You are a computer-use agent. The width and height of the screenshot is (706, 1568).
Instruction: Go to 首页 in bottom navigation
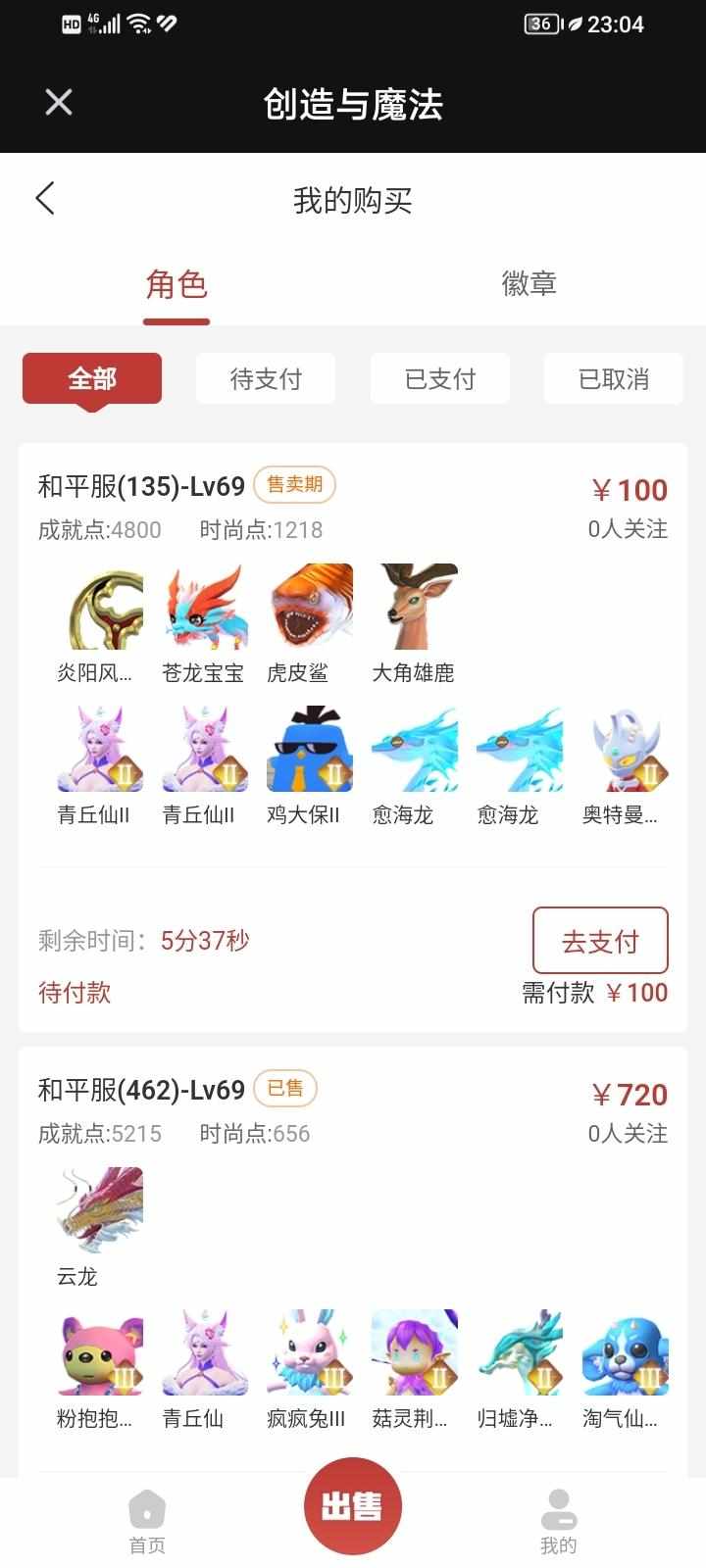pos(147,1522)
